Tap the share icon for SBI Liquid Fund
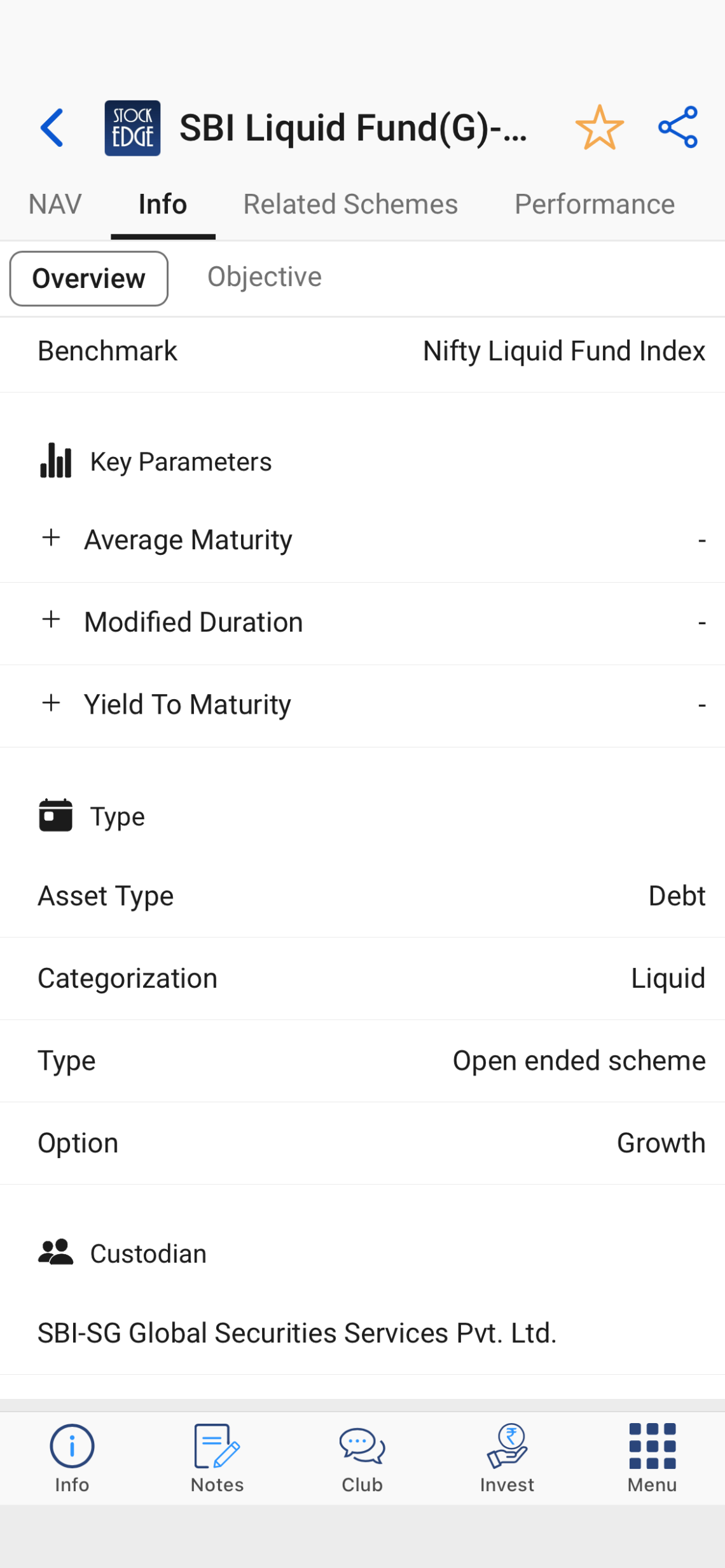 pyautogui.click(x=678, y=127)
